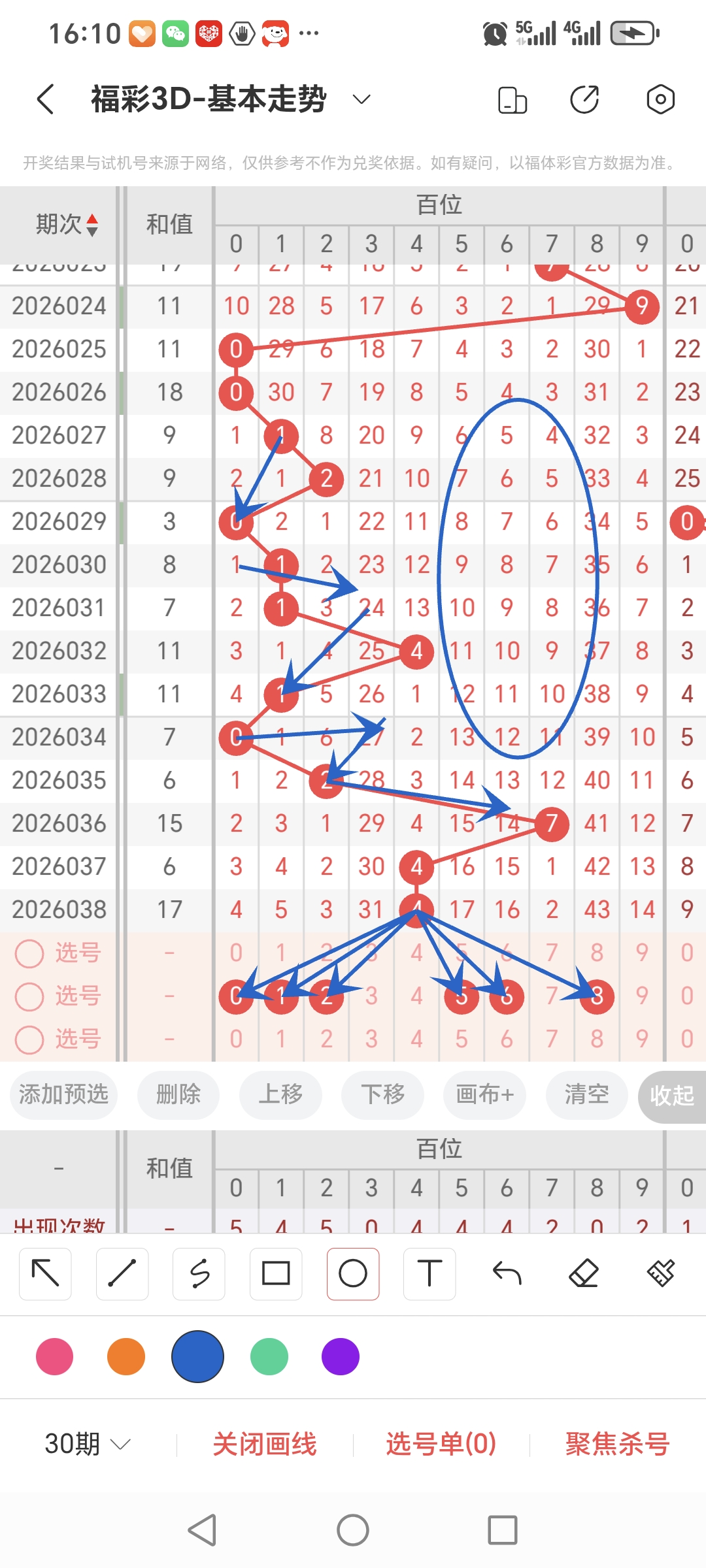
Task: Open settings via the gear icon
Action: 660,99
